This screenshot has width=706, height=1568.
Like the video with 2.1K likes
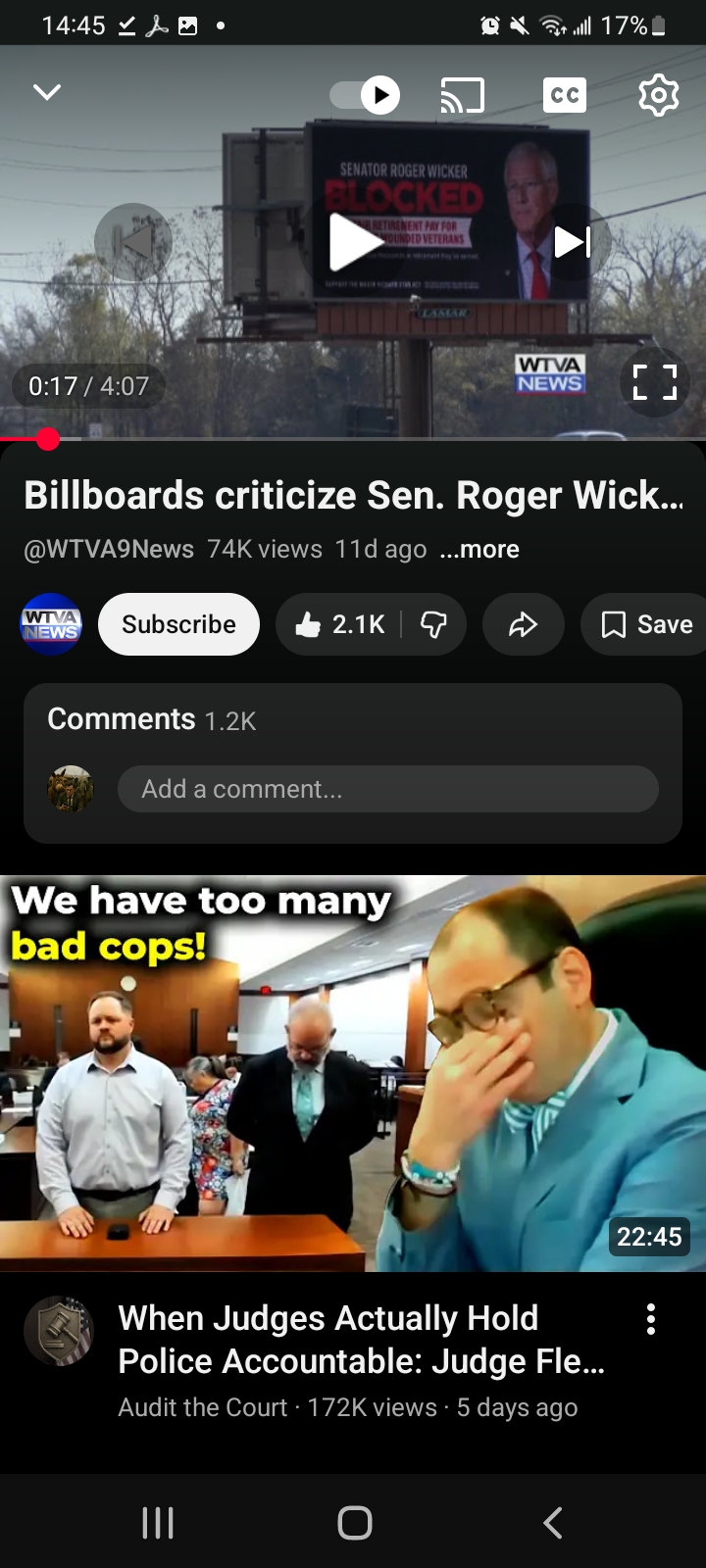point(339,624)
